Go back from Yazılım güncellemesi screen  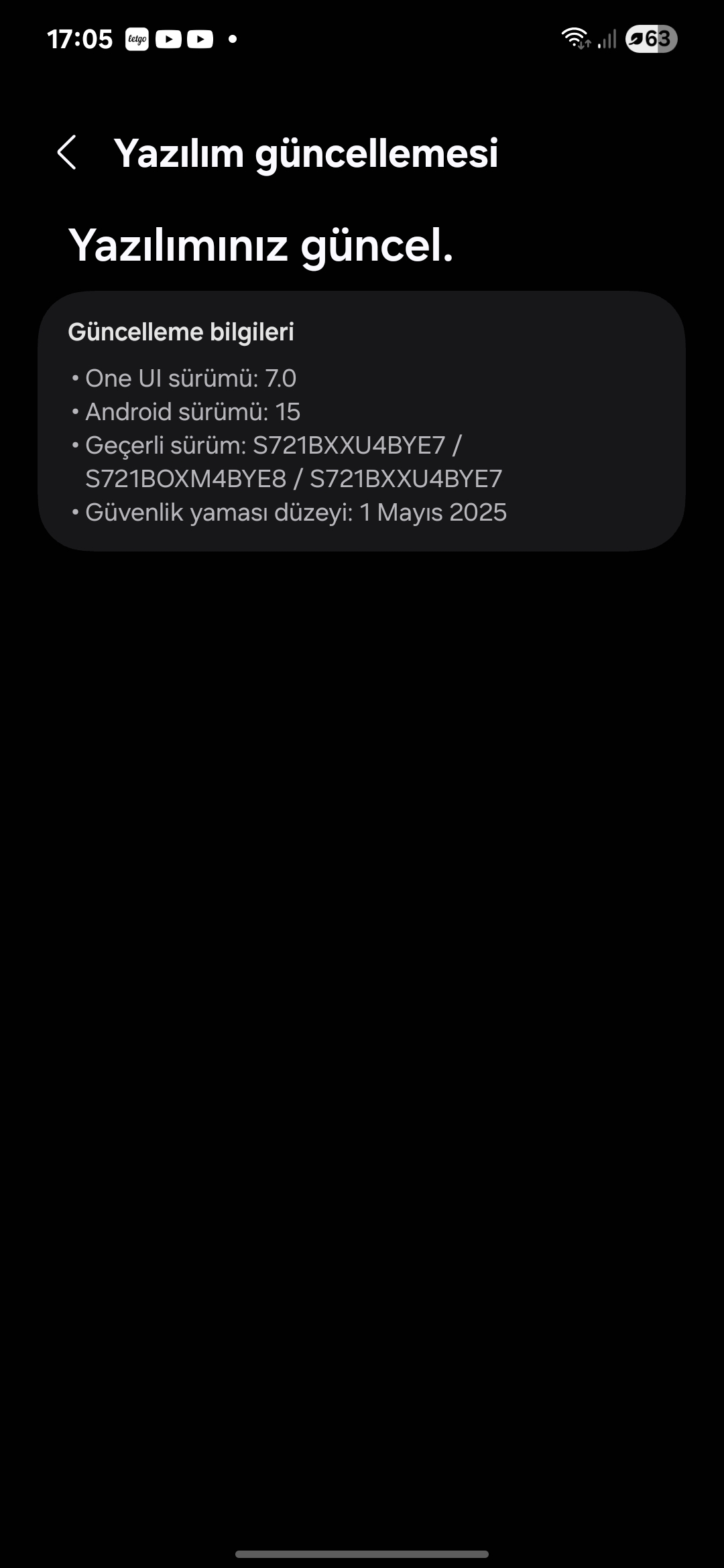[x=67, y=153]
